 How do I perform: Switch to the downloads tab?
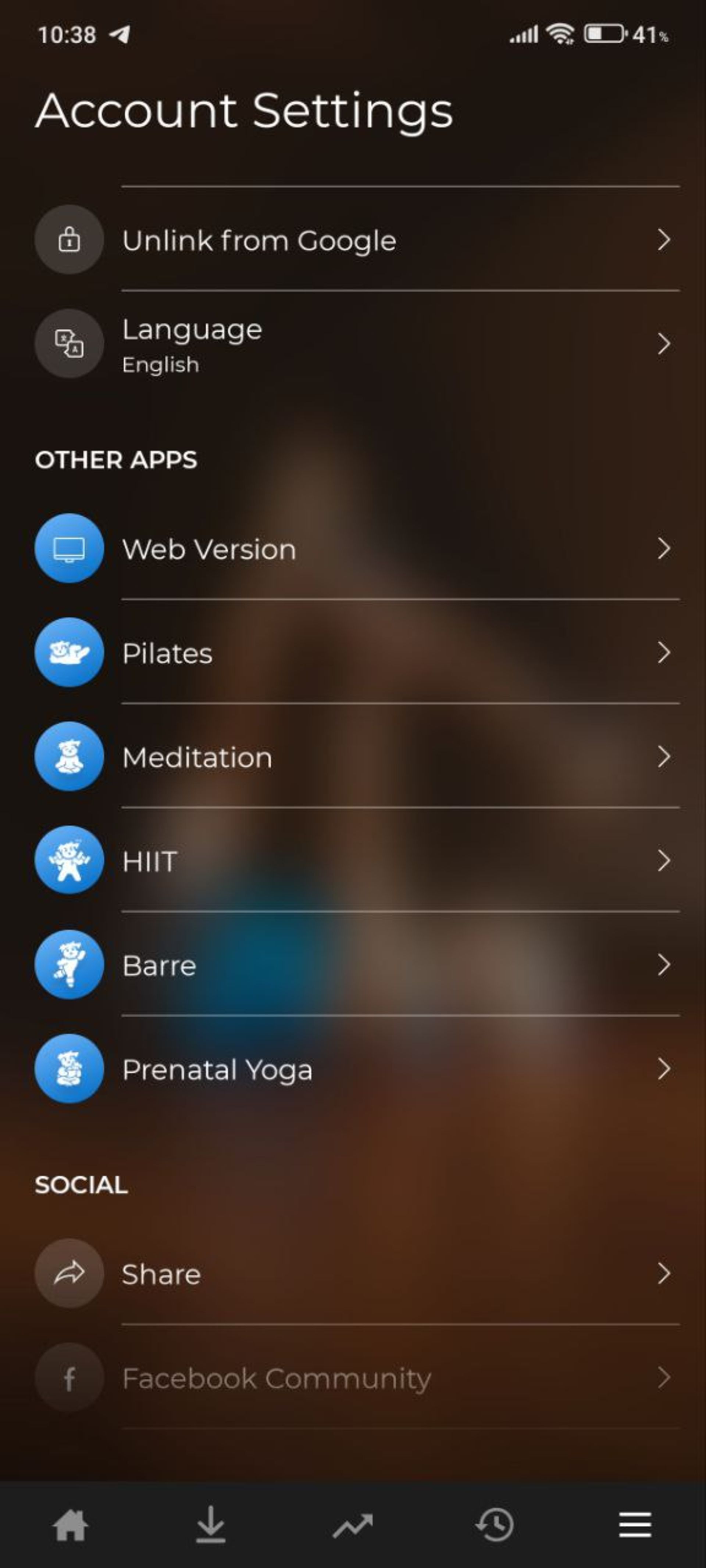(x=211, y=1525)
